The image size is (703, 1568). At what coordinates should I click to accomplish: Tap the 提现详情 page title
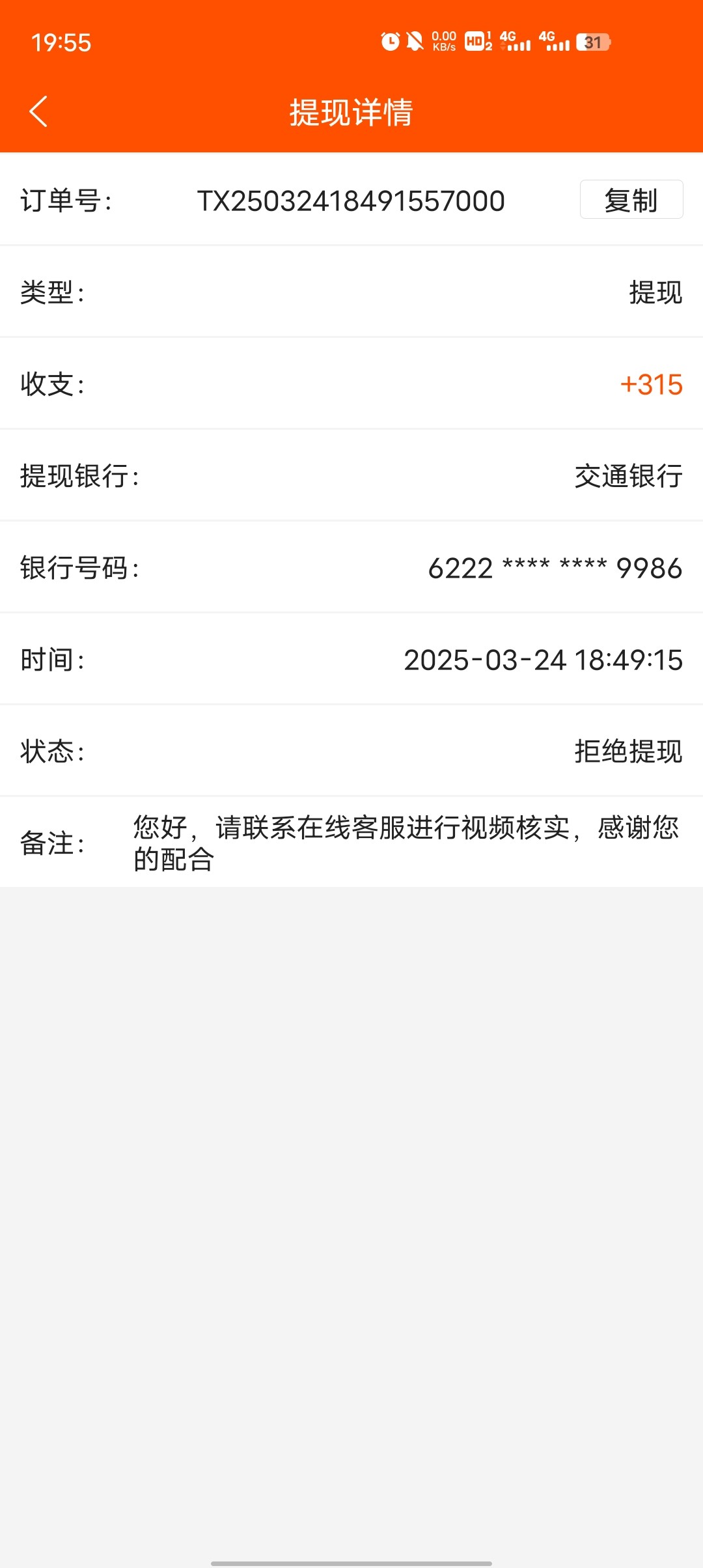point(351,111)
